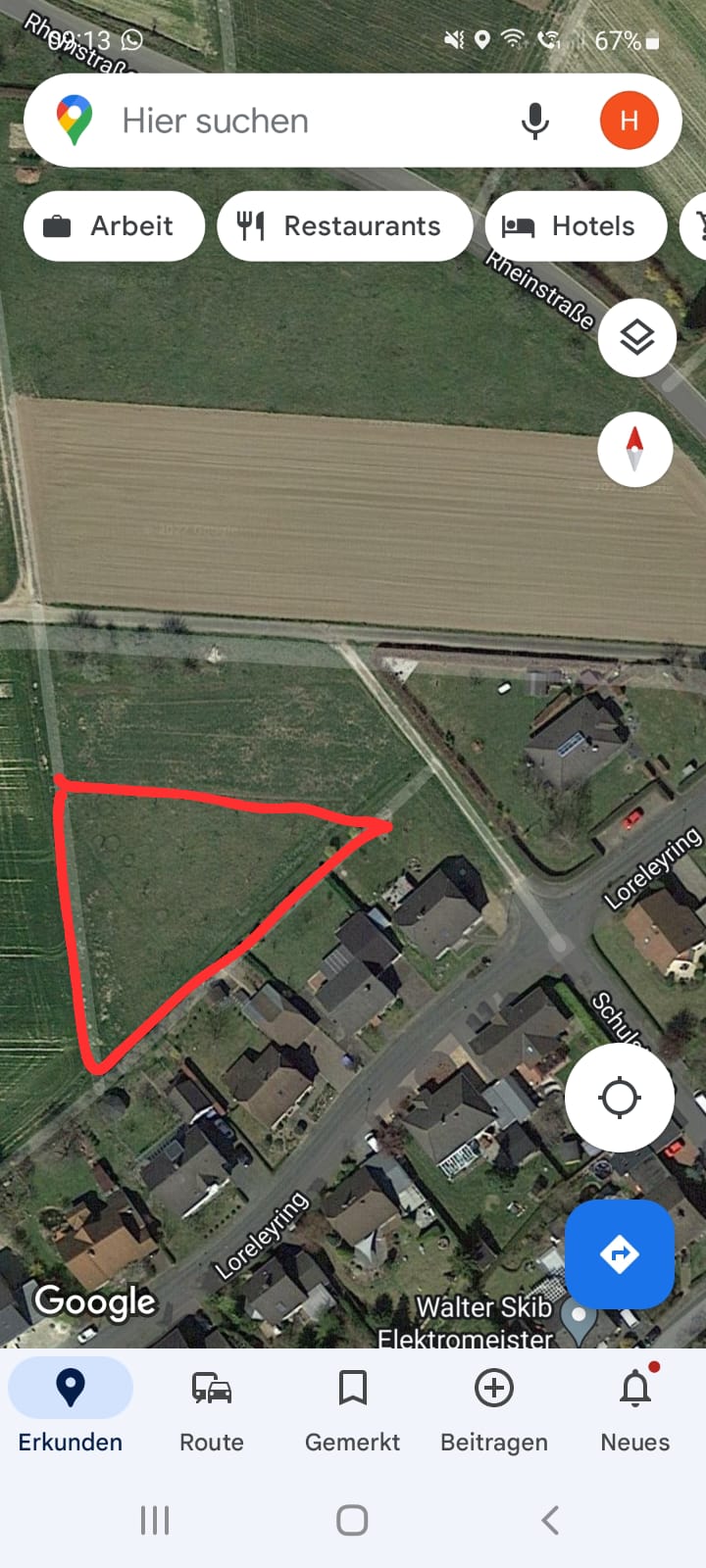Tap the "Hier suchen" search field
Screen dimensions: 706x1568
click(x=294, y=121)
